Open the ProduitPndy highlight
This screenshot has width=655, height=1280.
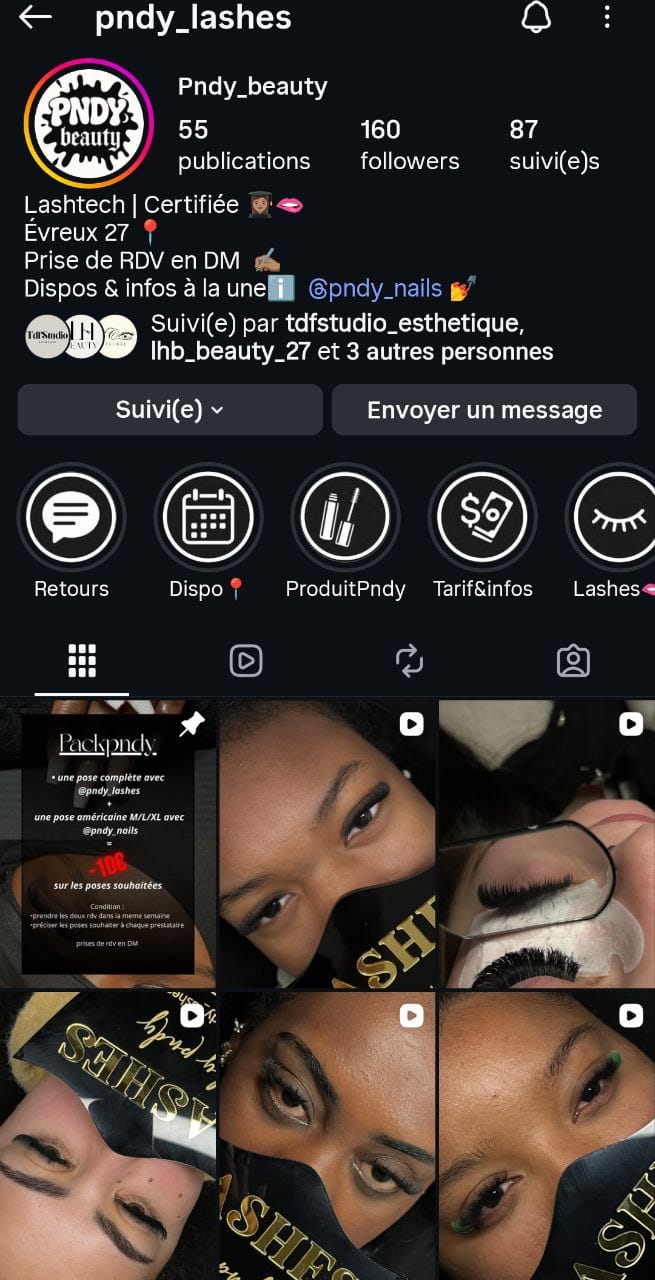coord(345,518)
